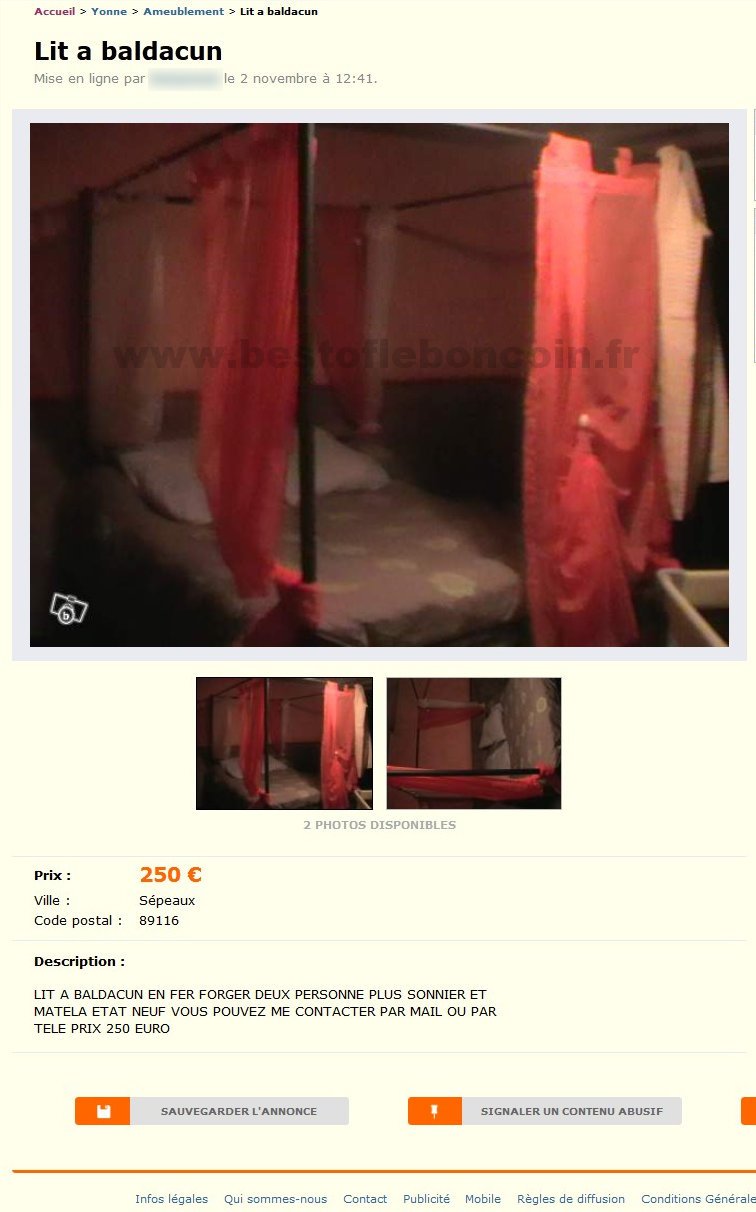Select the second photo thumbnail

tap(473, 743)
